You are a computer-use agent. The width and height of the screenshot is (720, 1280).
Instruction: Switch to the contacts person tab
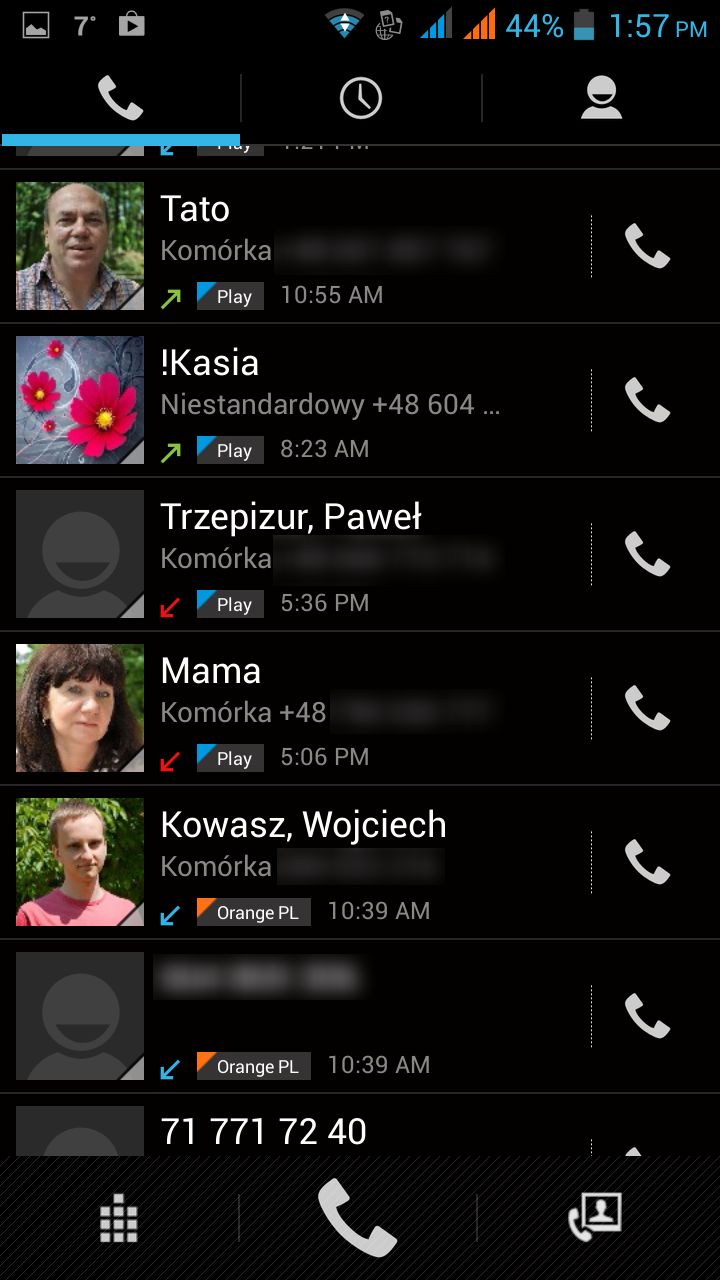click(601, 98)
